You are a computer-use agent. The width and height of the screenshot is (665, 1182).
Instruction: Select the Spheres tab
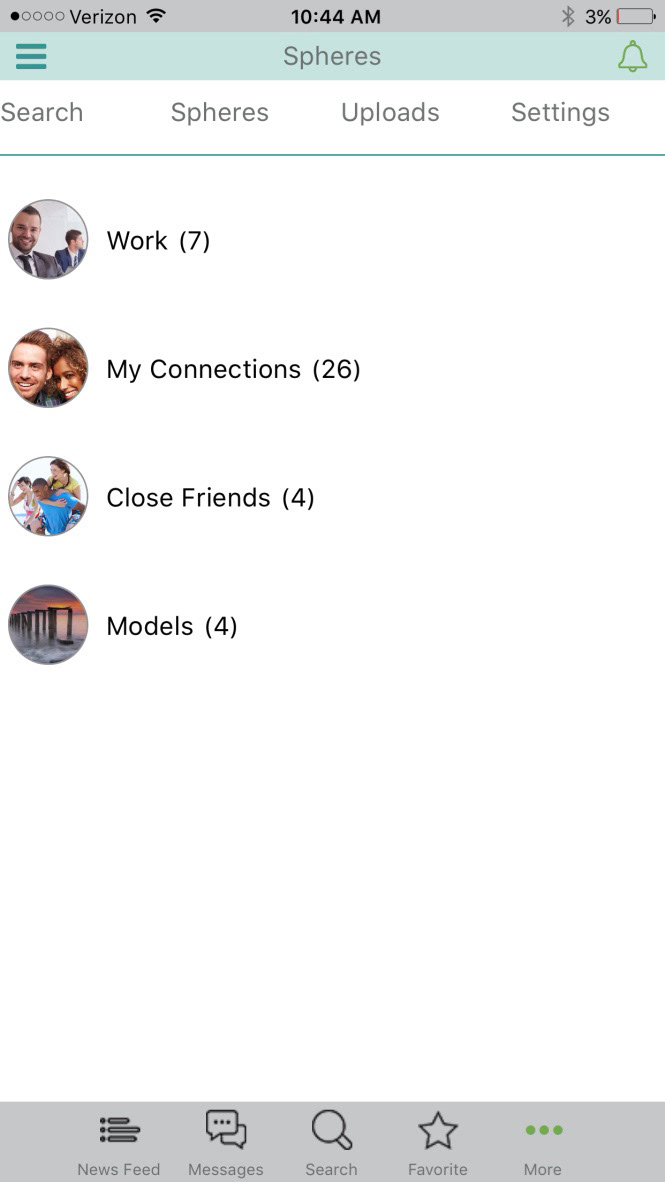pos(220,113)
